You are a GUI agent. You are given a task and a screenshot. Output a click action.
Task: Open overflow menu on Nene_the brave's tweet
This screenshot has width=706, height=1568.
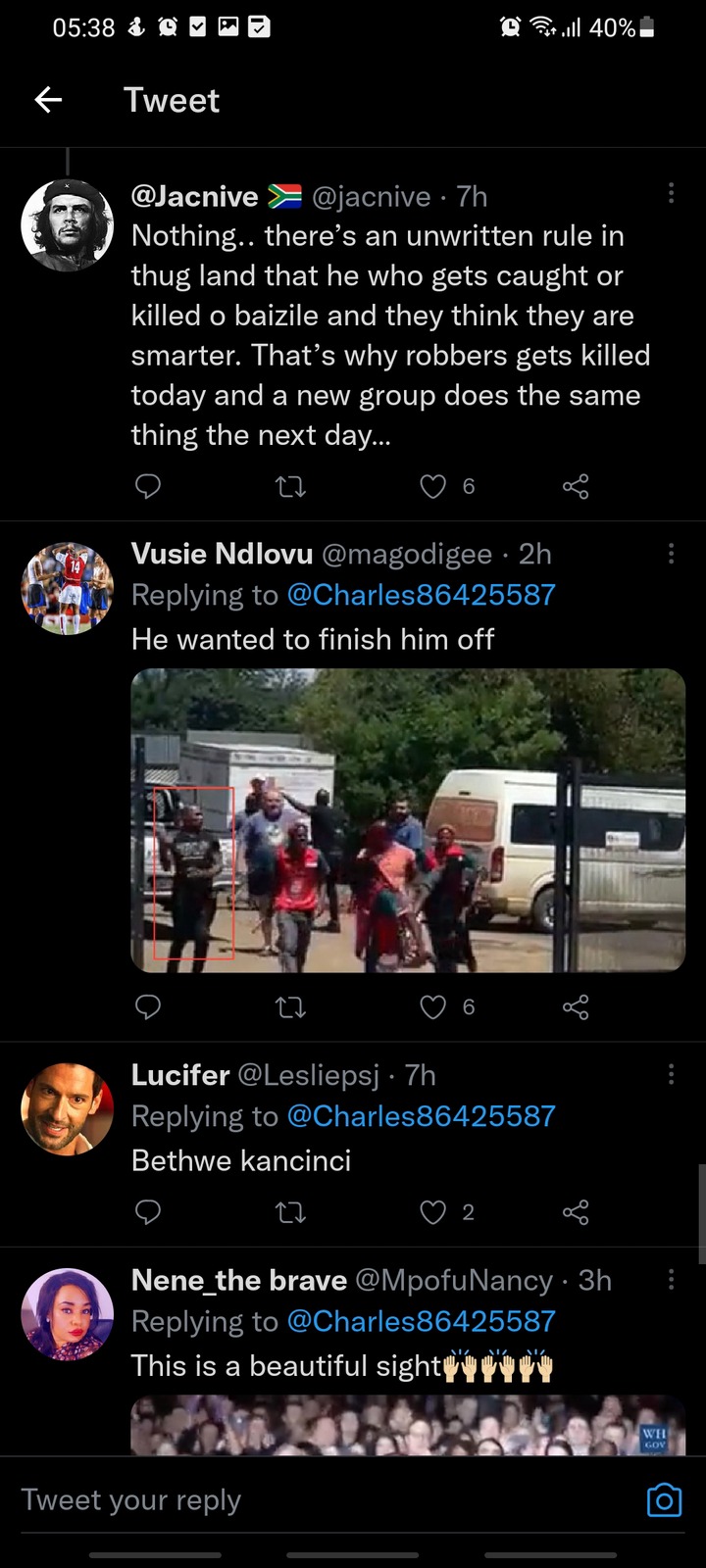671,1280
